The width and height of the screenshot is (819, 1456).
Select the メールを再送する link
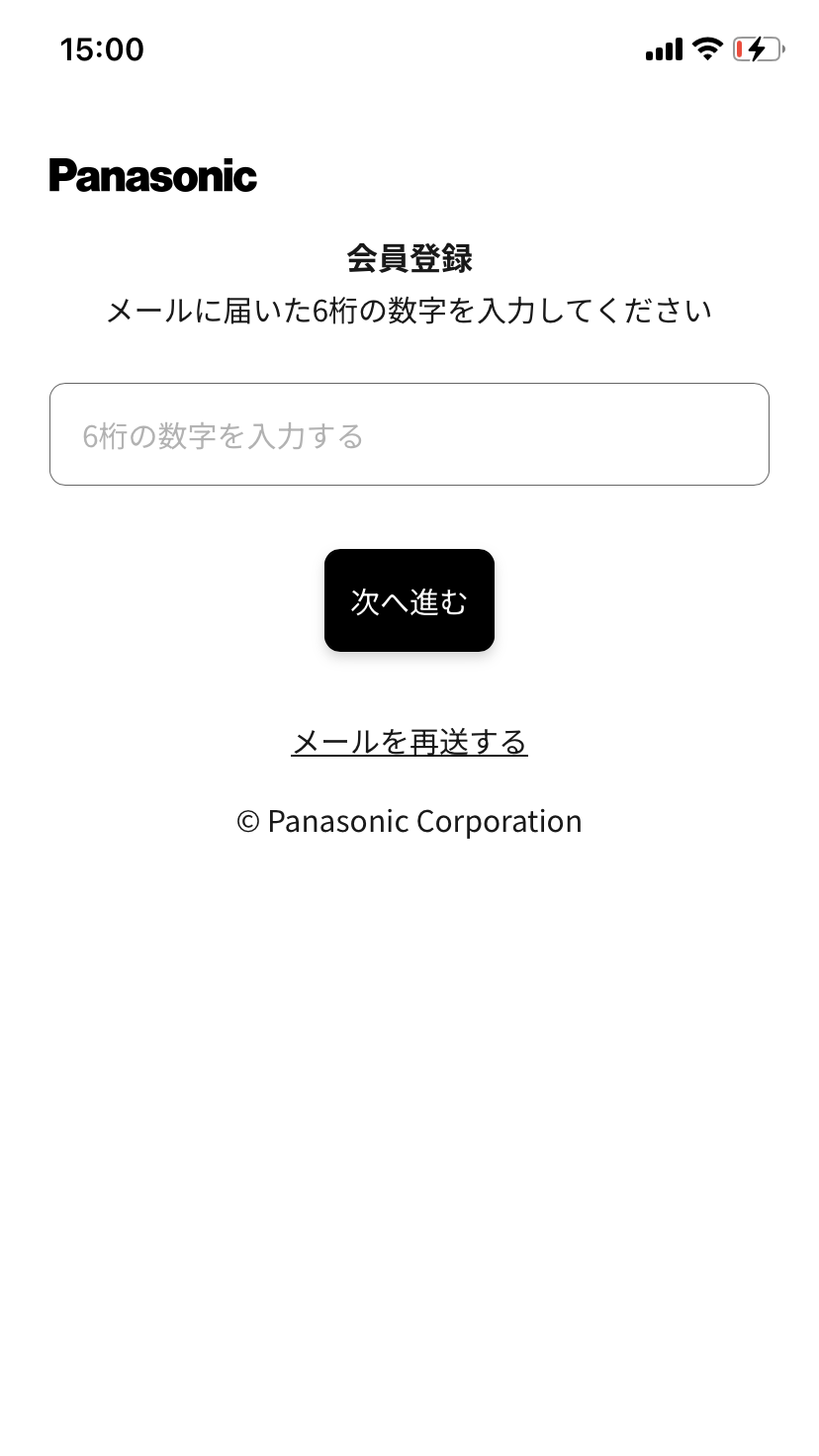pos(409,742)
